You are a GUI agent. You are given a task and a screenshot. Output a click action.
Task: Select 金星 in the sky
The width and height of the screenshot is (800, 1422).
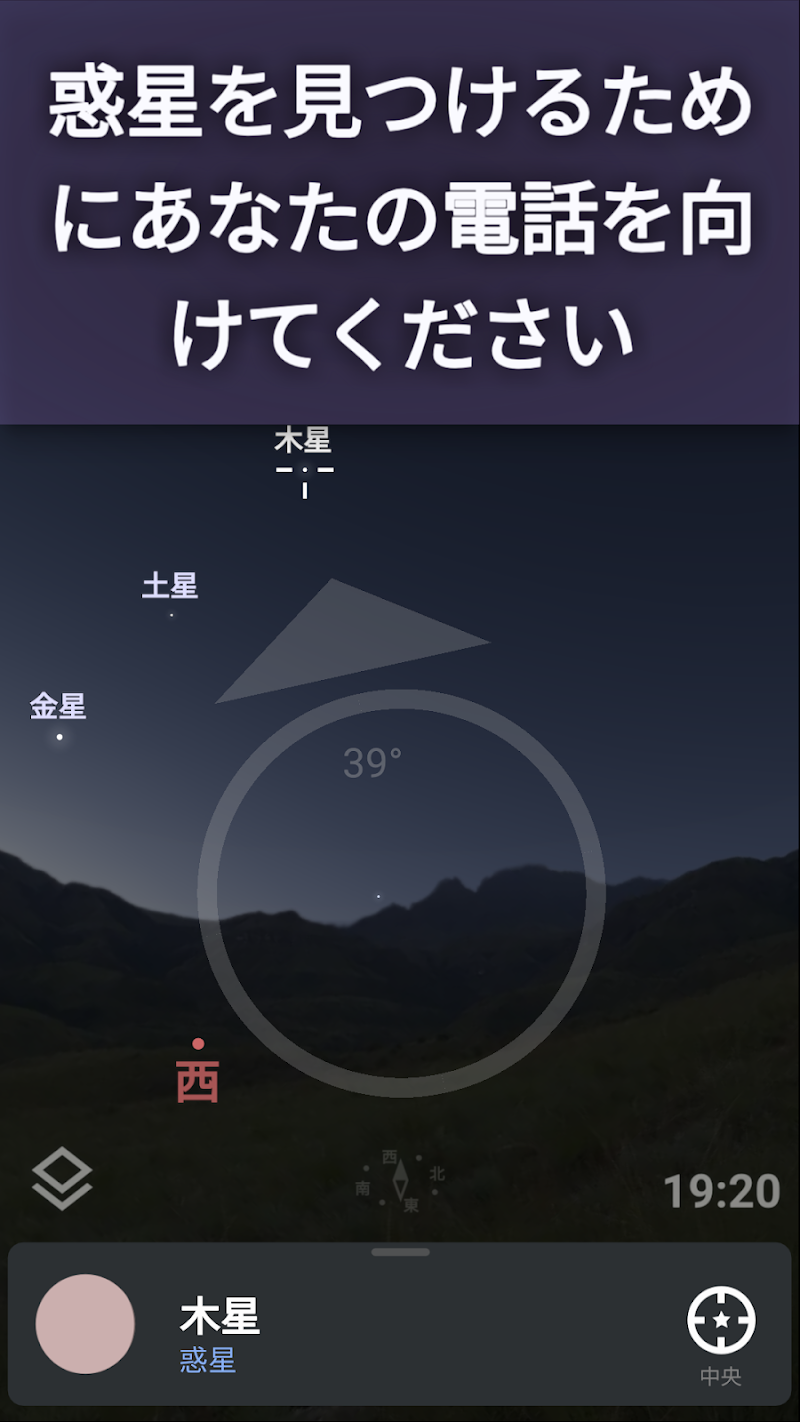pyautogui.click(x=58, y=721)
